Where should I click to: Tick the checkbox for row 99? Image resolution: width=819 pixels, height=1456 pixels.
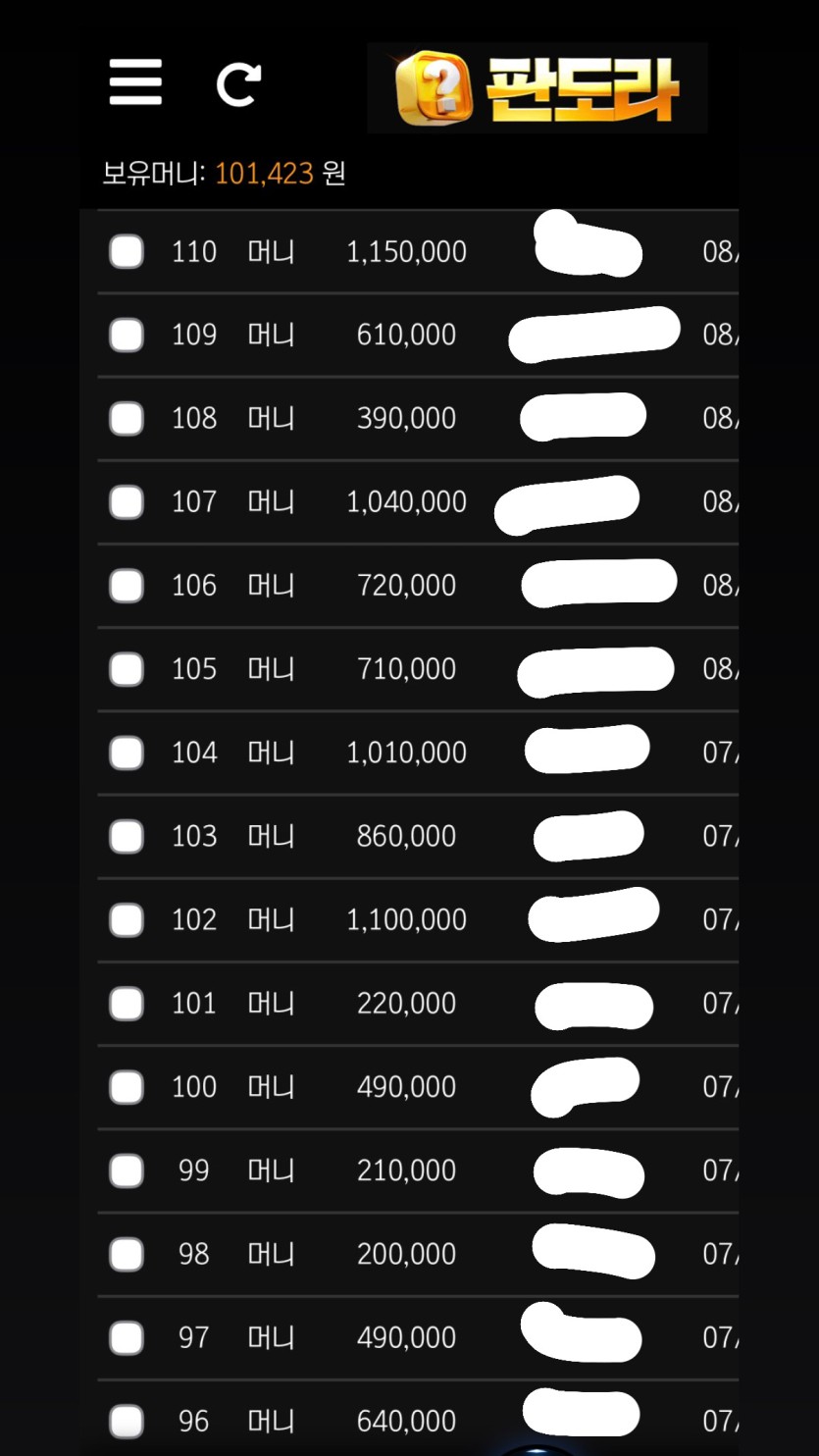(127, 1170)
